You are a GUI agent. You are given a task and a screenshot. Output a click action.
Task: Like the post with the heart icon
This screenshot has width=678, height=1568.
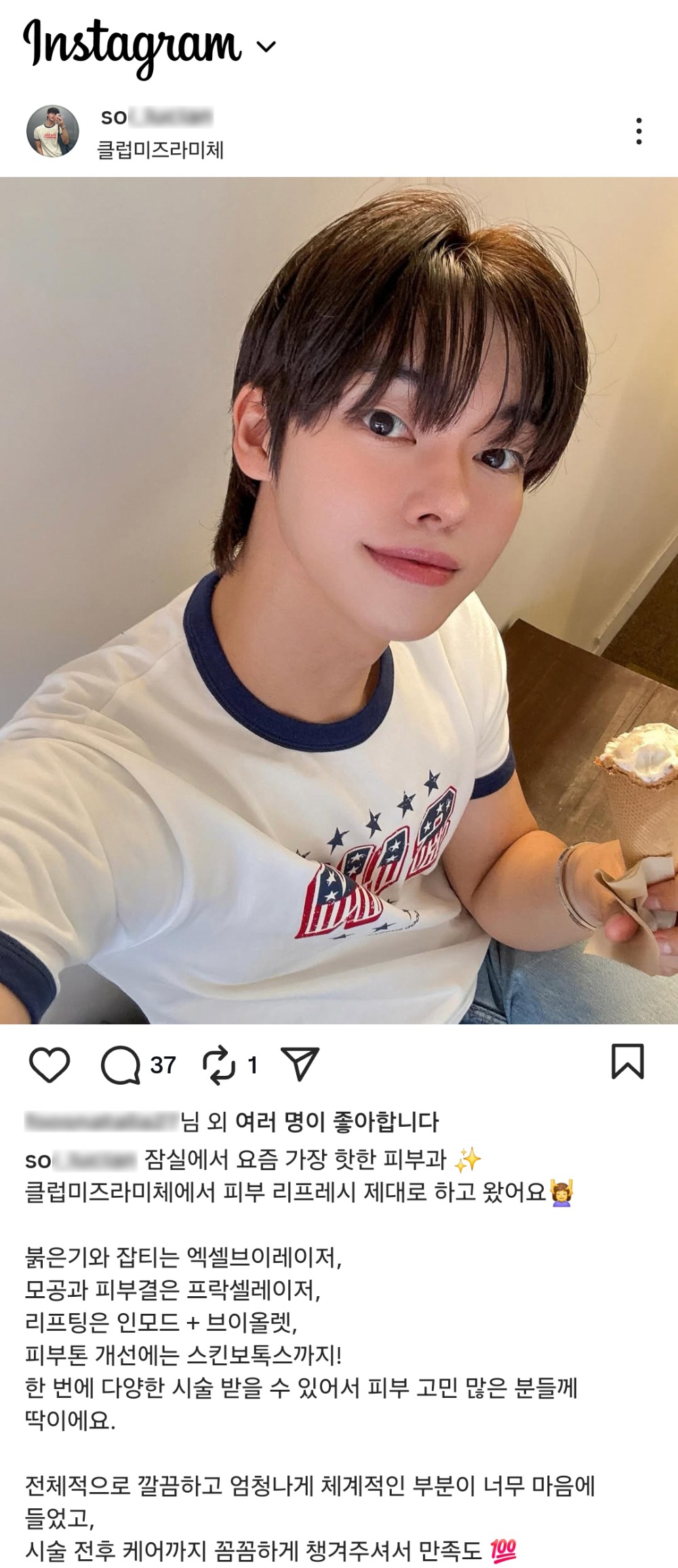coord(49,1064)
